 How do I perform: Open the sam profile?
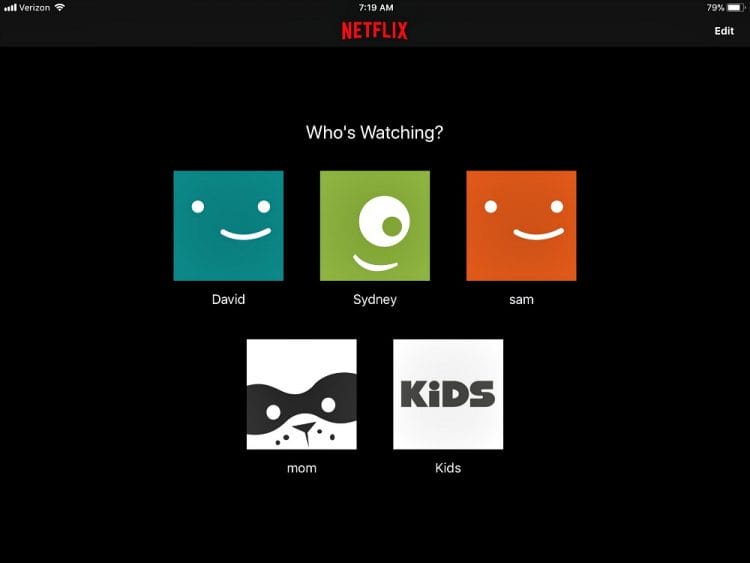[x=521, y=226]
